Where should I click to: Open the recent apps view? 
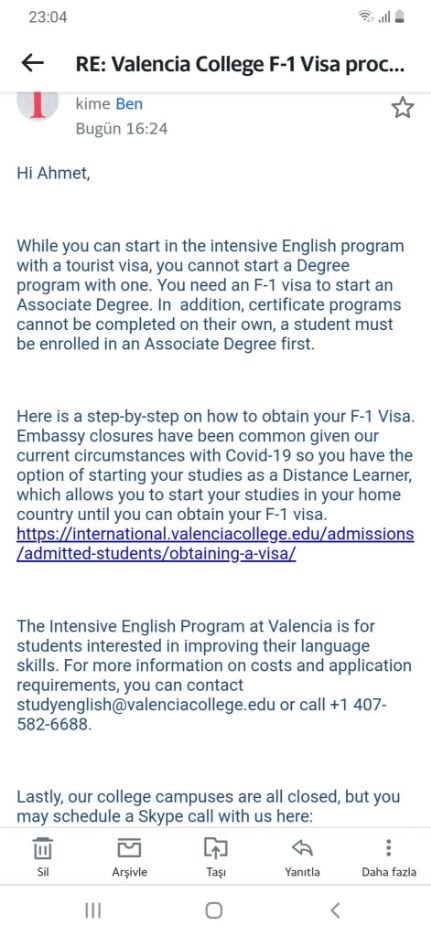pyautogui.click(x=93, y=910)
